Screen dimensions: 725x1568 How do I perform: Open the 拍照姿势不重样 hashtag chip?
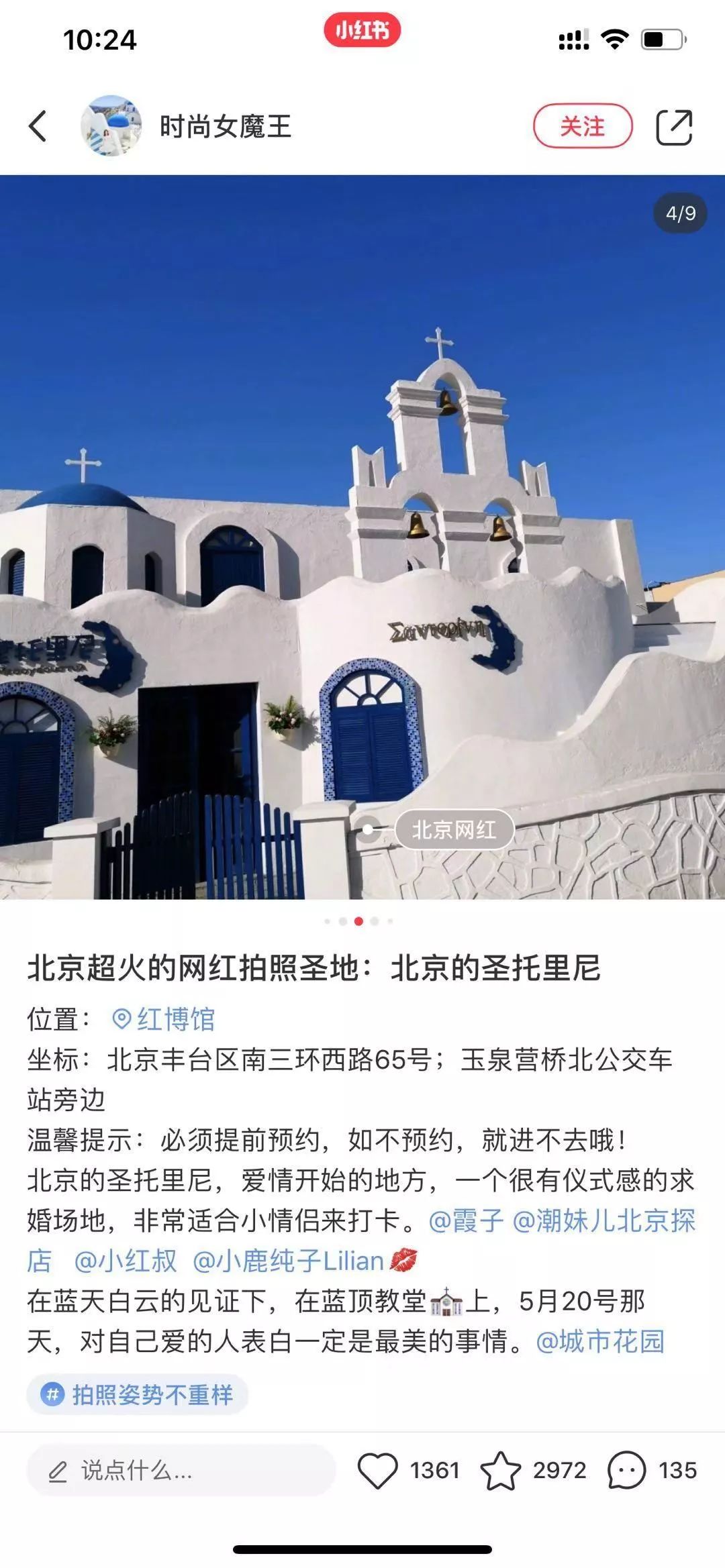138,1395
